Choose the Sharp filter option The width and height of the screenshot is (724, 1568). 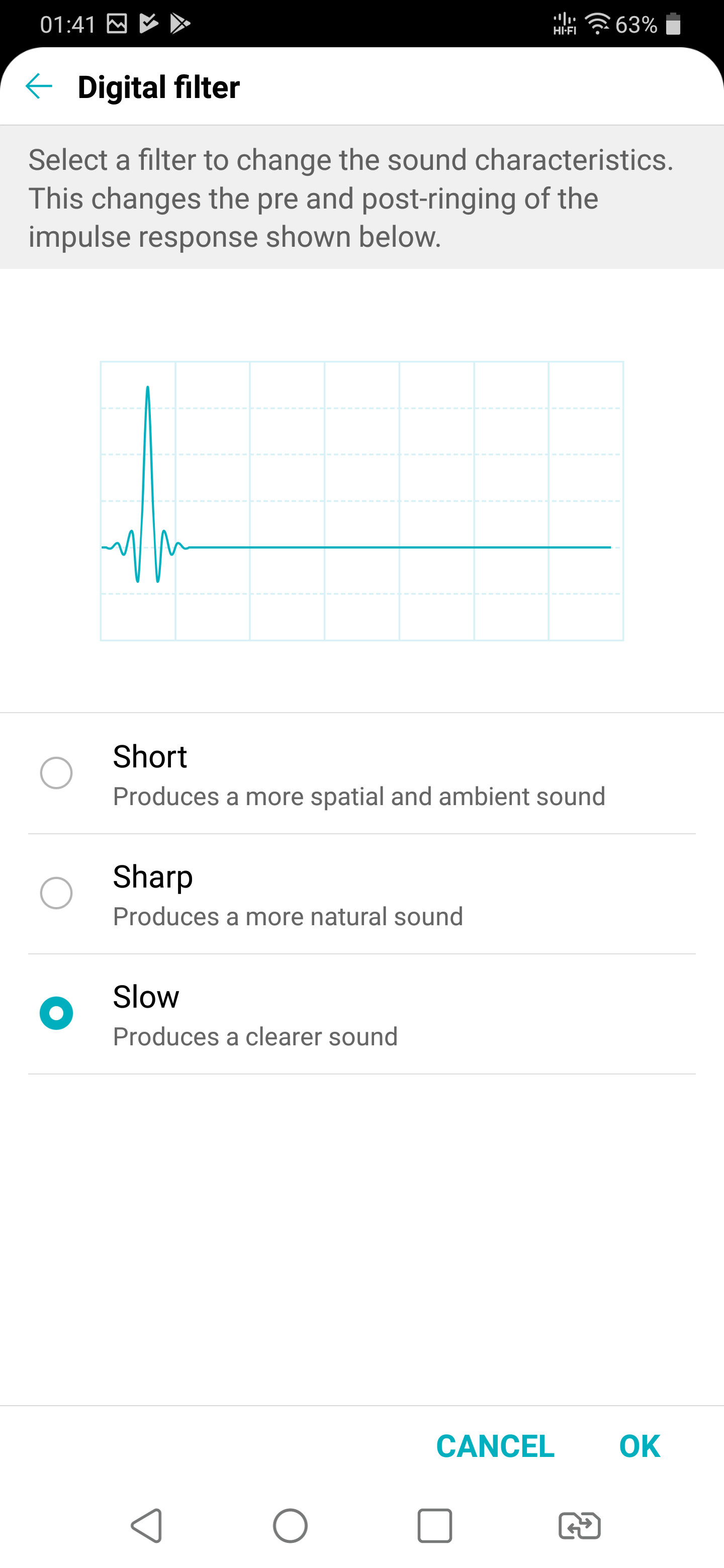(x=361, y=894)
